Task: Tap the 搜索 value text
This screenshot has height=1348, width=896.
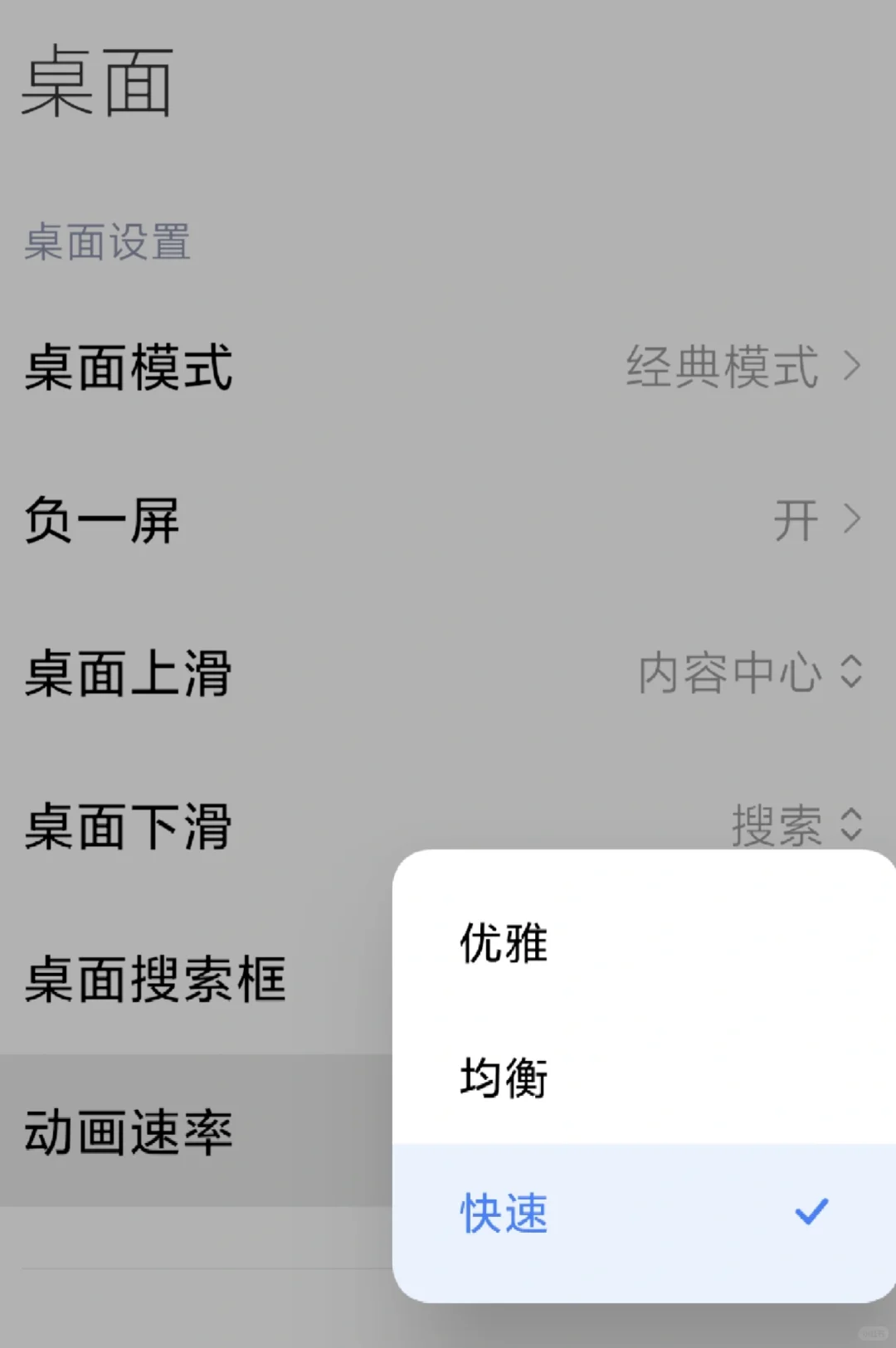Action: tap(773, 825)
